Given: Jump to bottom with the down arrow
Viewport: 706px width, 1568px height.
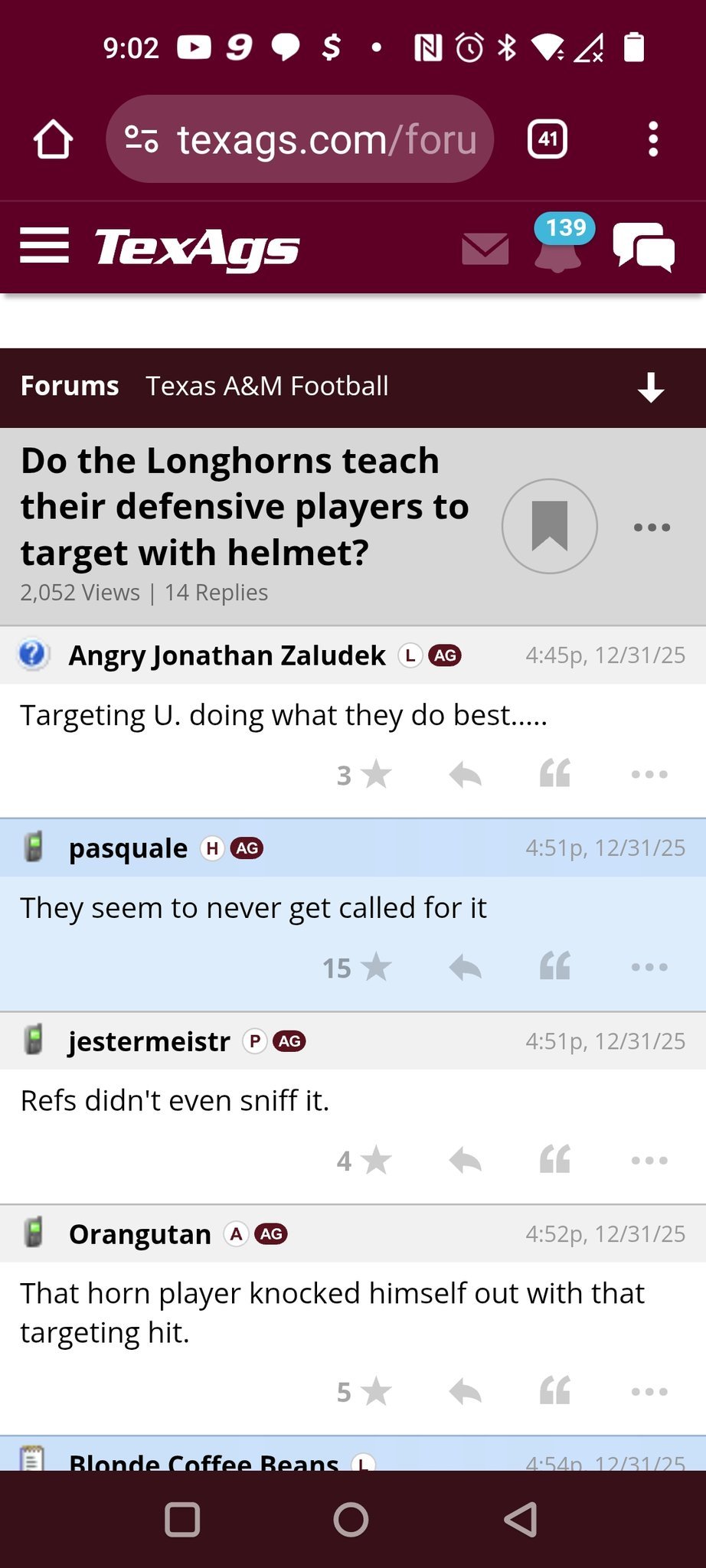Looking at the screenshot, I should coord(651,387).
